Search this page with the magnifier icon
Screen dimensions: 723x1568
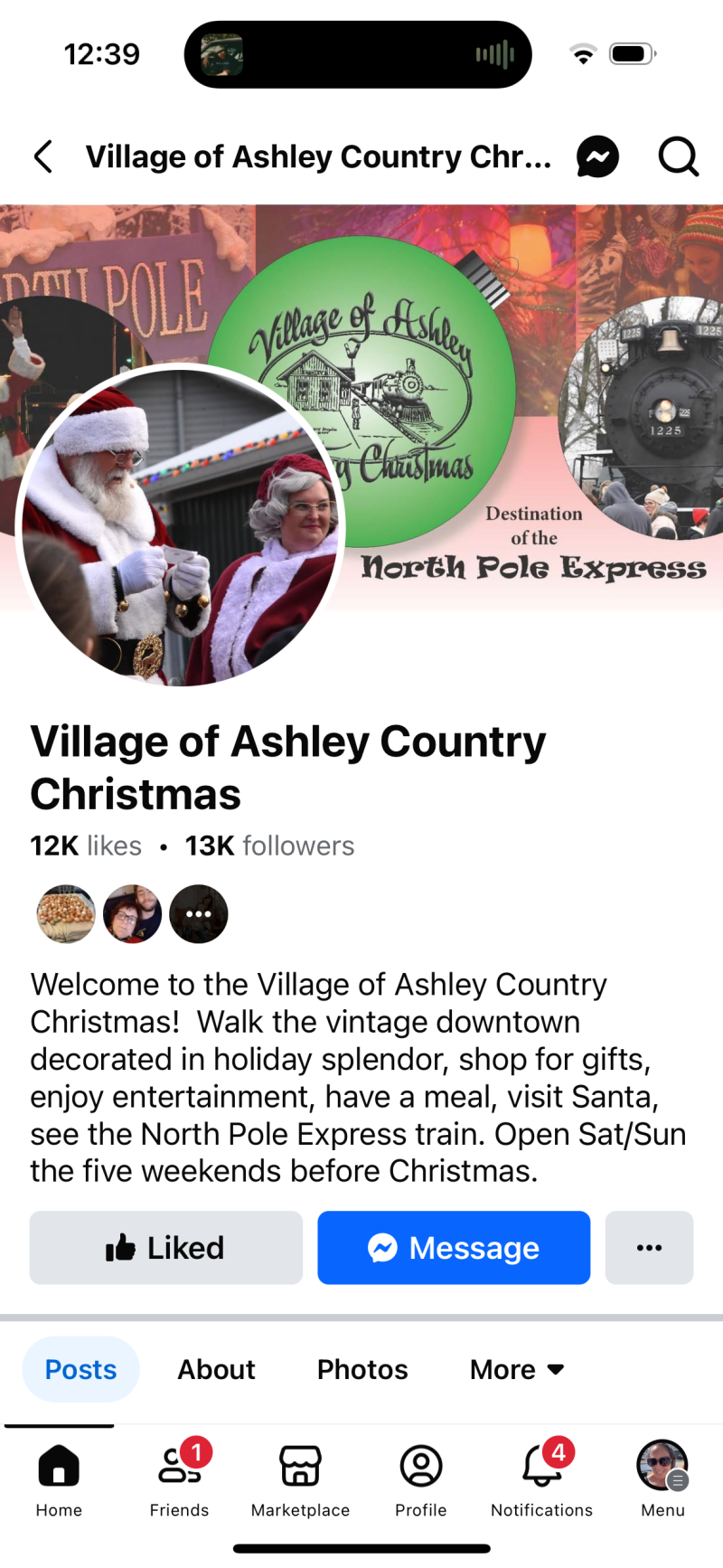(x=678, y=156)
